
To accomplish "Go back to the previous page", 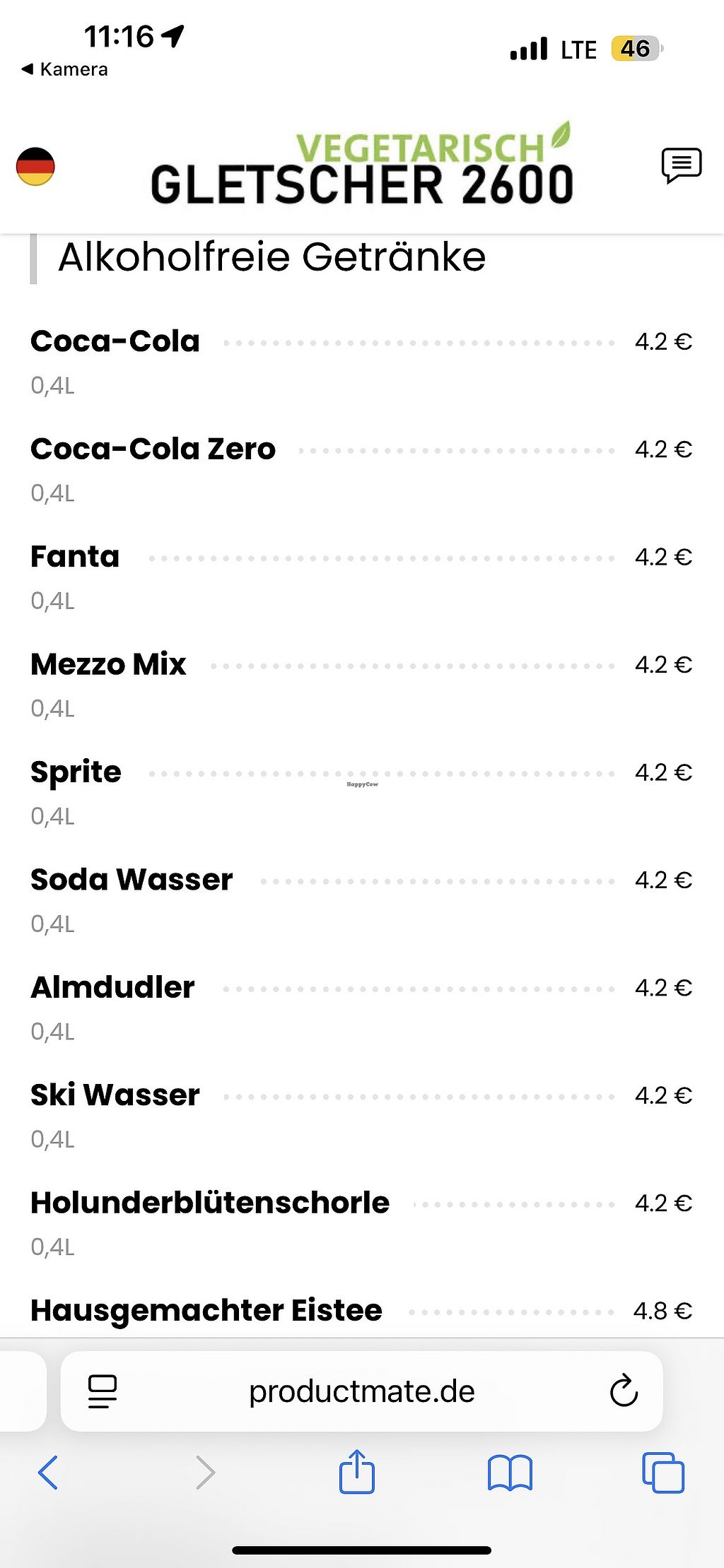I will 48,1473.
